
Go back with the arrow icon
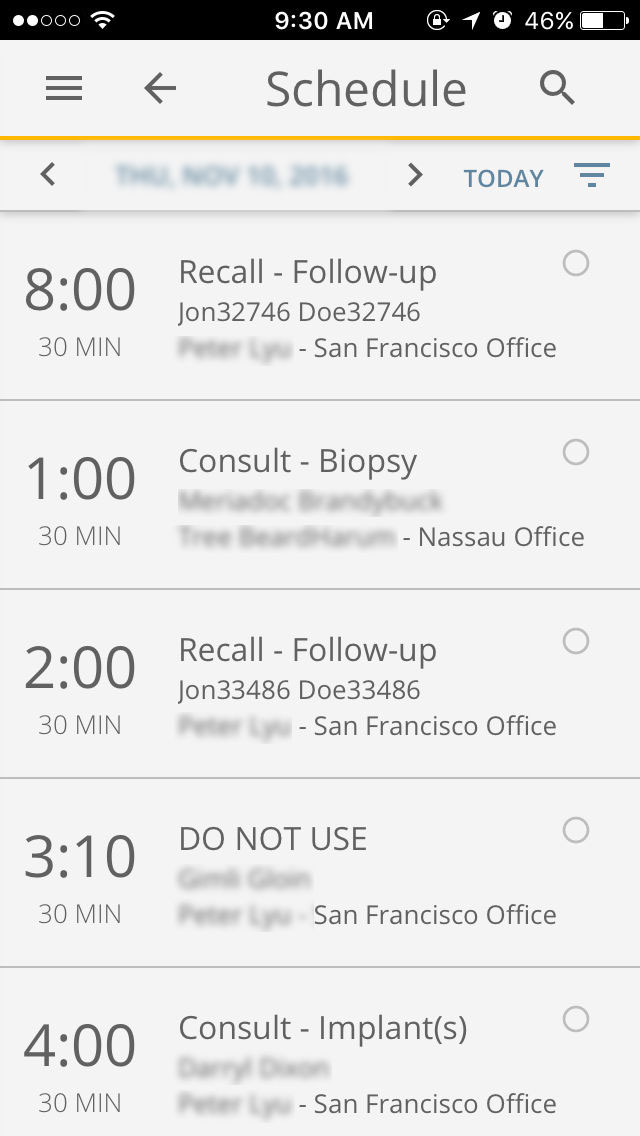tap(160, 88)
